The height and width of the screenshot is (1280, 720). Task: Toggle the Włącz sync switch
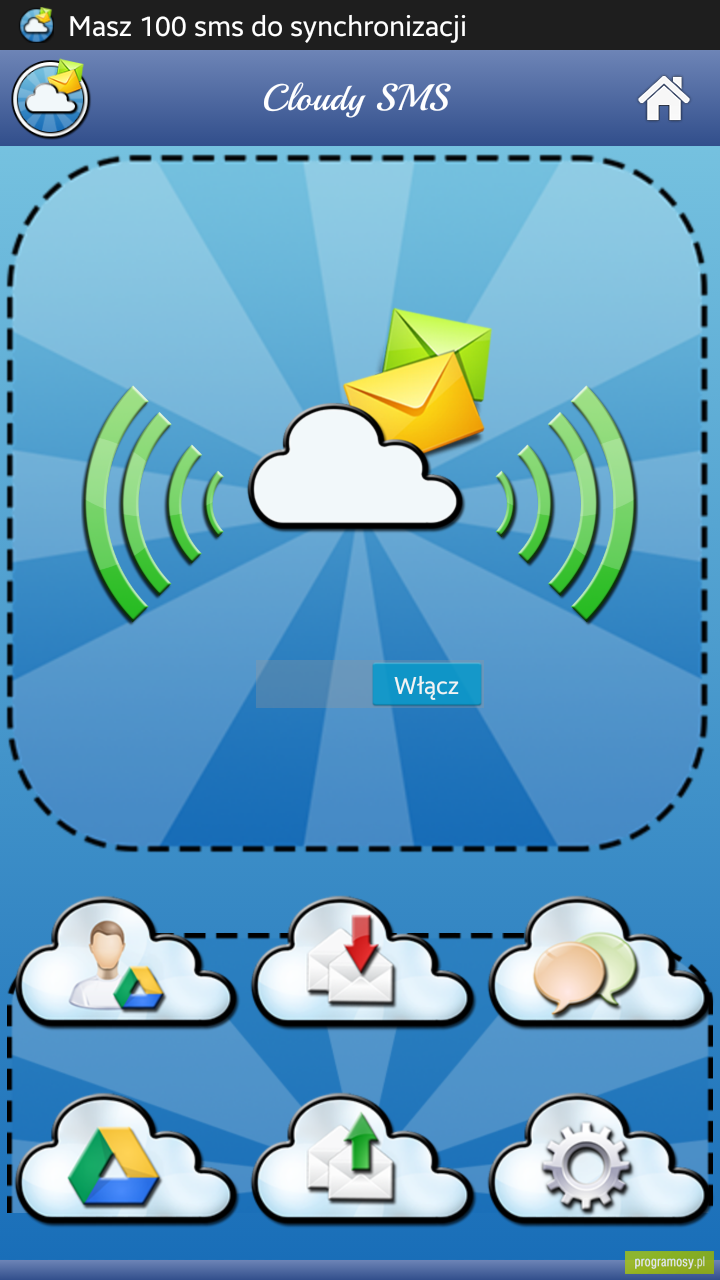(x=369, y=684)
